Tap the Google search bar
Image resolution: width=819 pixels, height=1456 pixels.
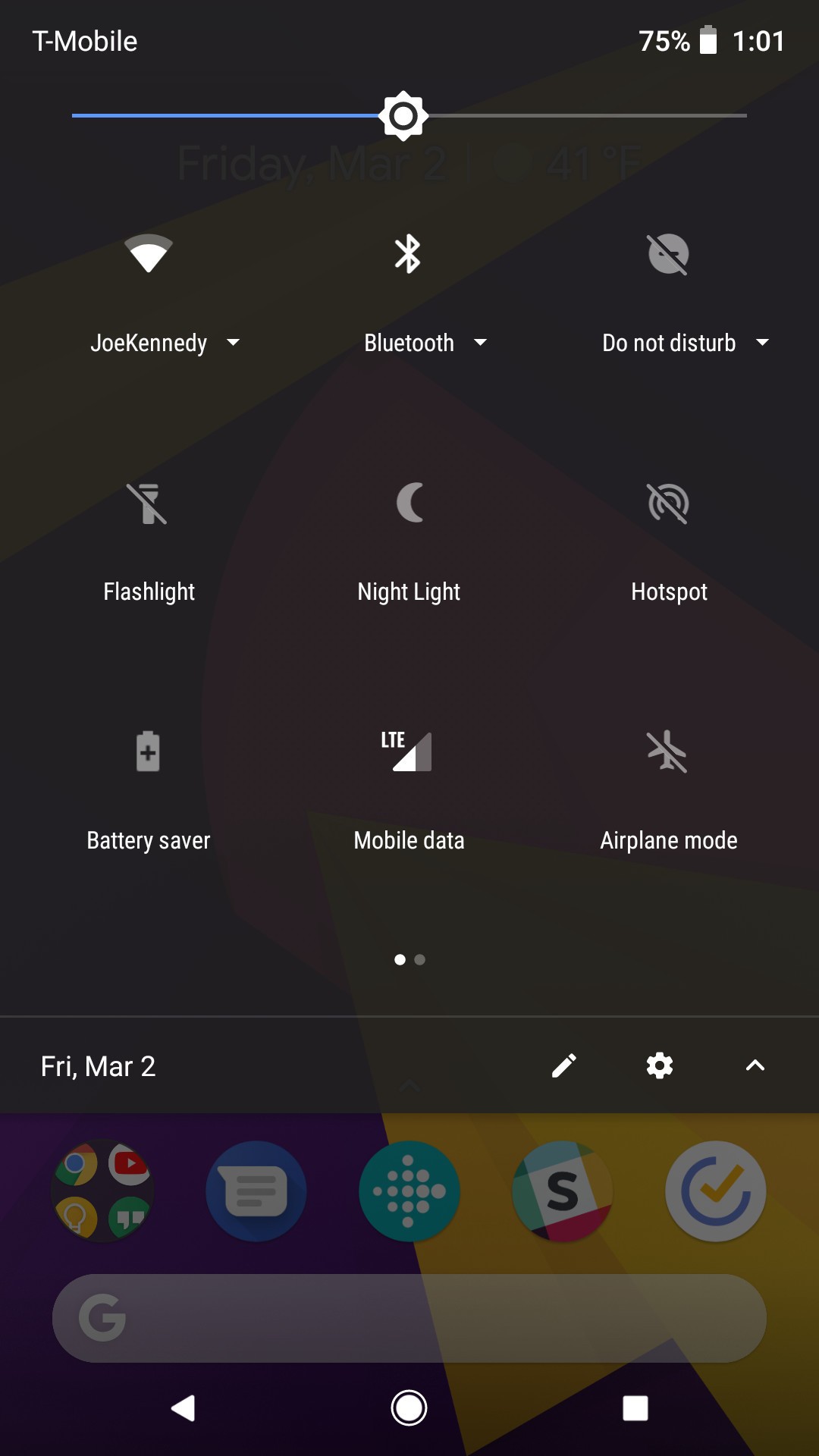[x=409, y=1317]
